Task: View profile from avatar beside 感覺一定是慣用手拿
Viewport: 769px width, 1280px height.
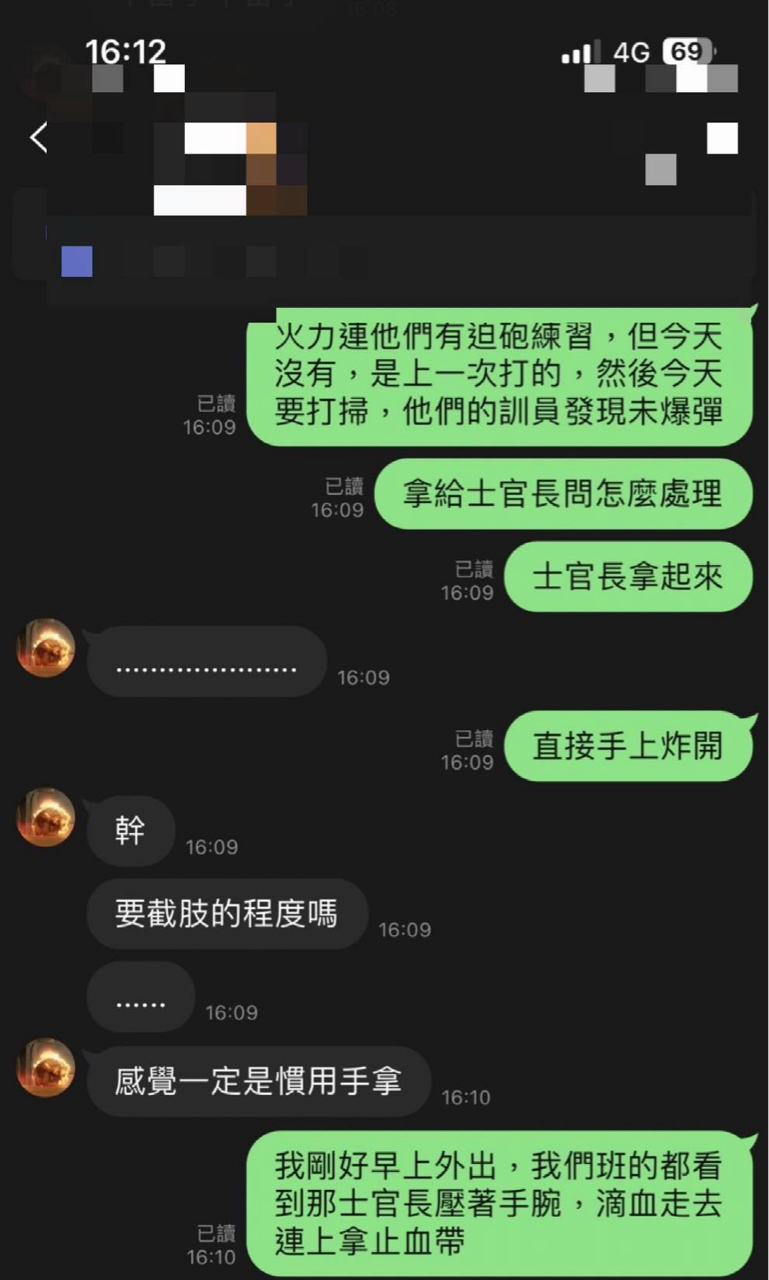Action: pos(46,1067)
